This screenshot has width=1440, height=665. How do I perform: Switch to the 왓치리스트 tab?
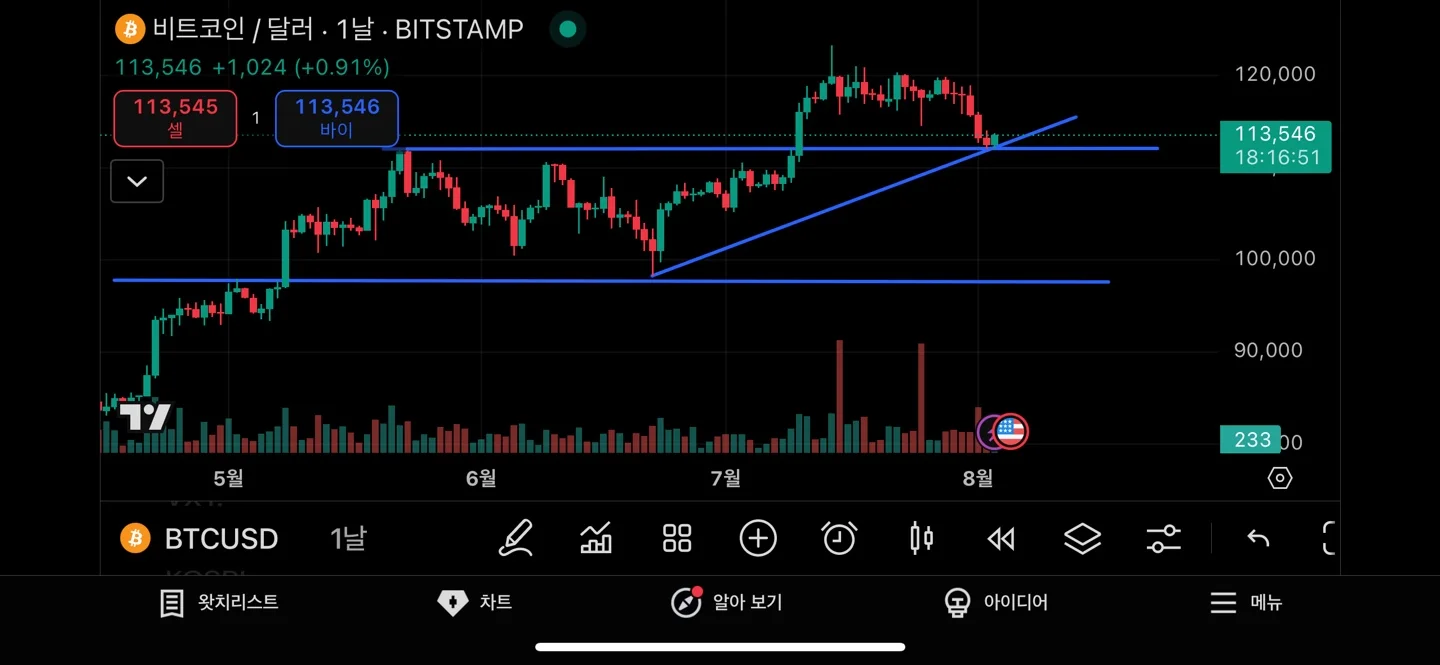pos(219,603)
